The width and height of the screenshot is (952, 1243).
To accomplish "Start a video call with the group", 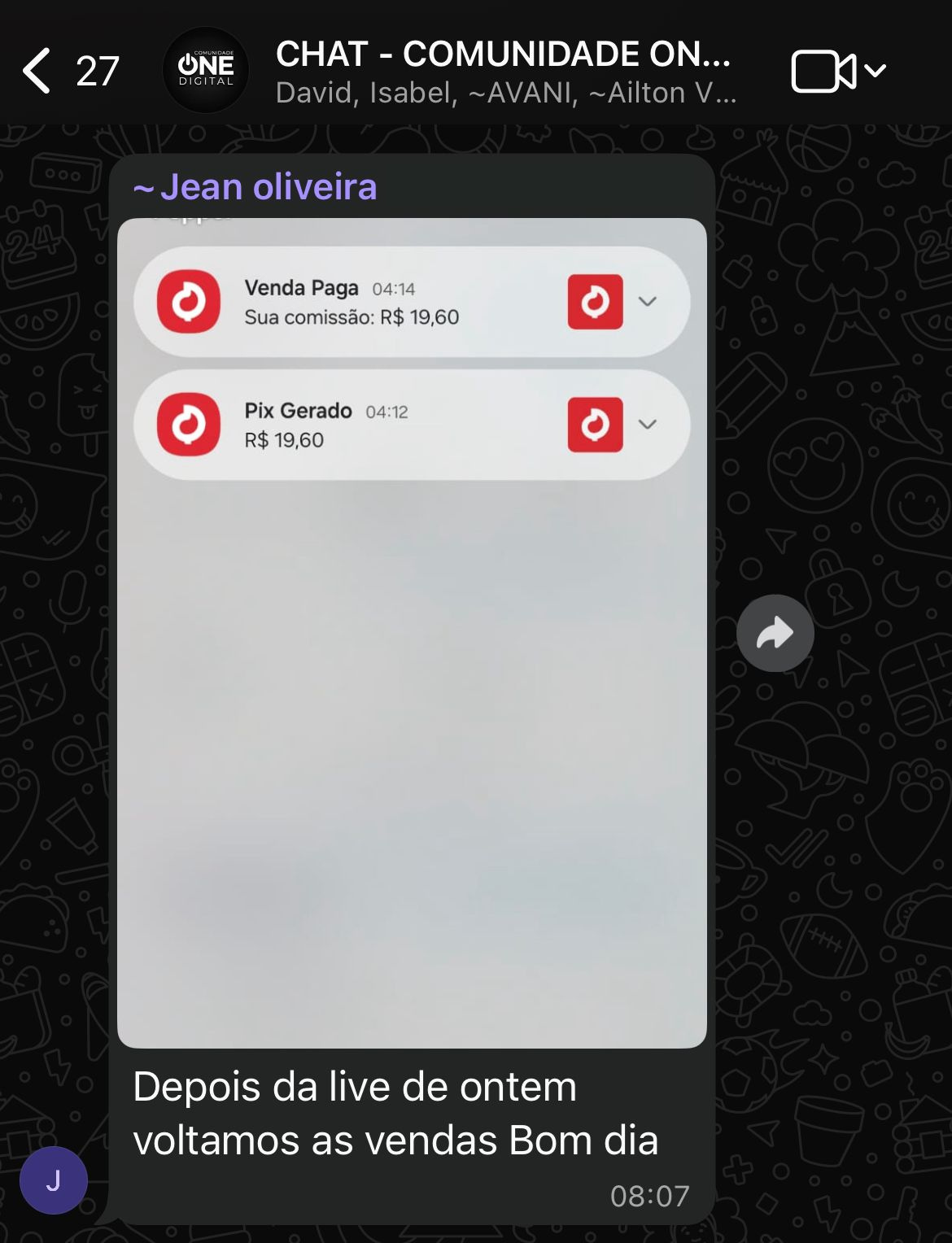I will pos(823,72).
